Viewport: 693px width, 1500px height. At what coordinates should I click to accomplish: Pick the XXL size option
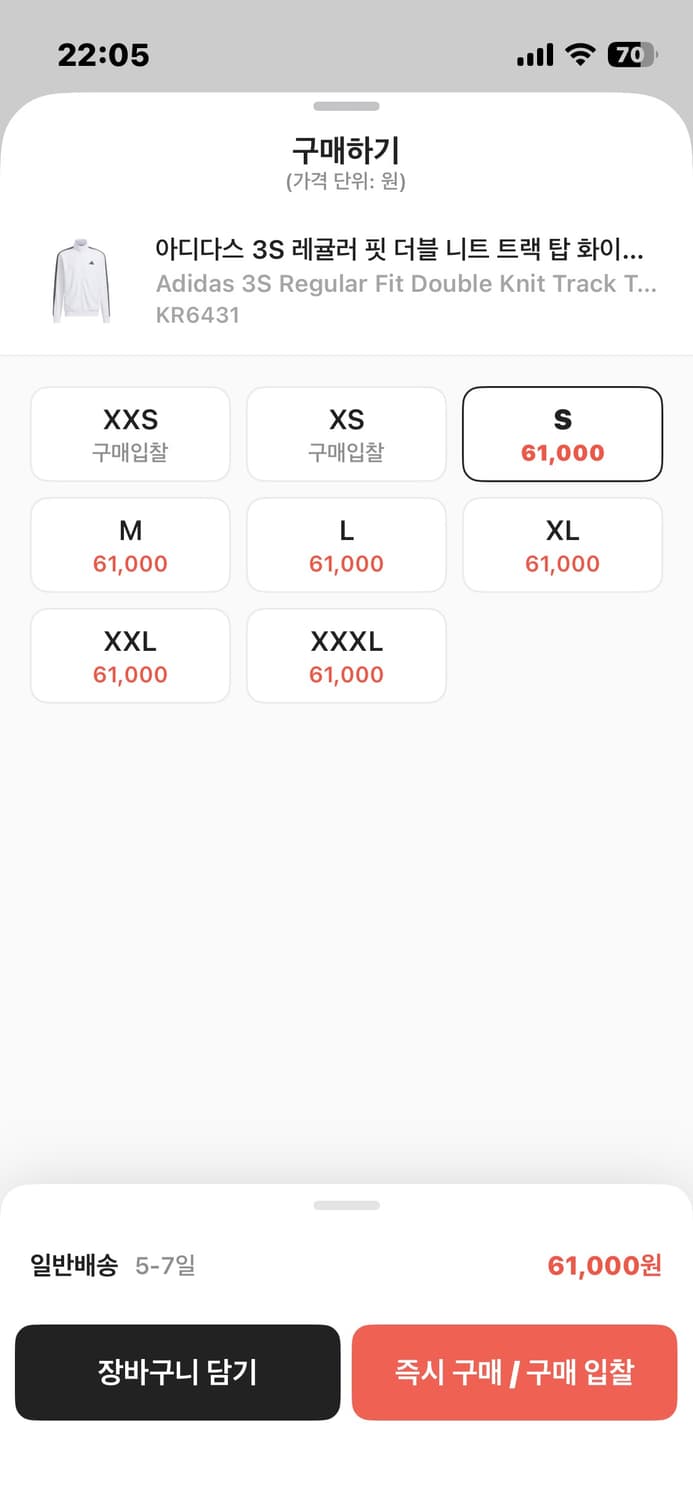click(130, 656)
